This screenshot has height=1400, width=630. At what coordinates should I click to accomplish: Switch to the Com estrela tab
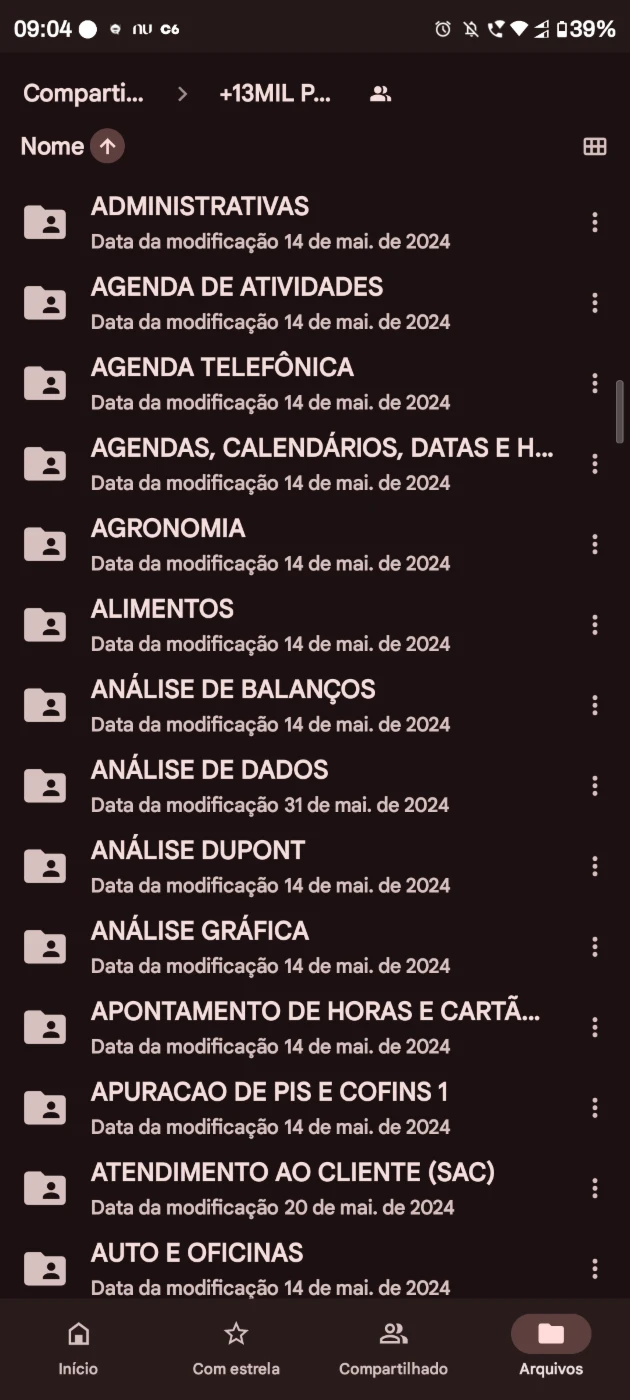(236, 1347)
